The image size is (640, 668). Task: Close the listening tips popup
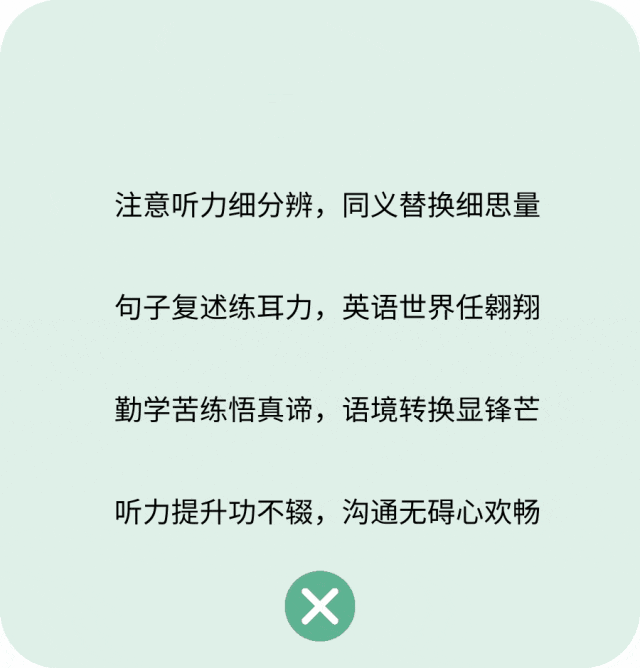[x=320, y=606]
